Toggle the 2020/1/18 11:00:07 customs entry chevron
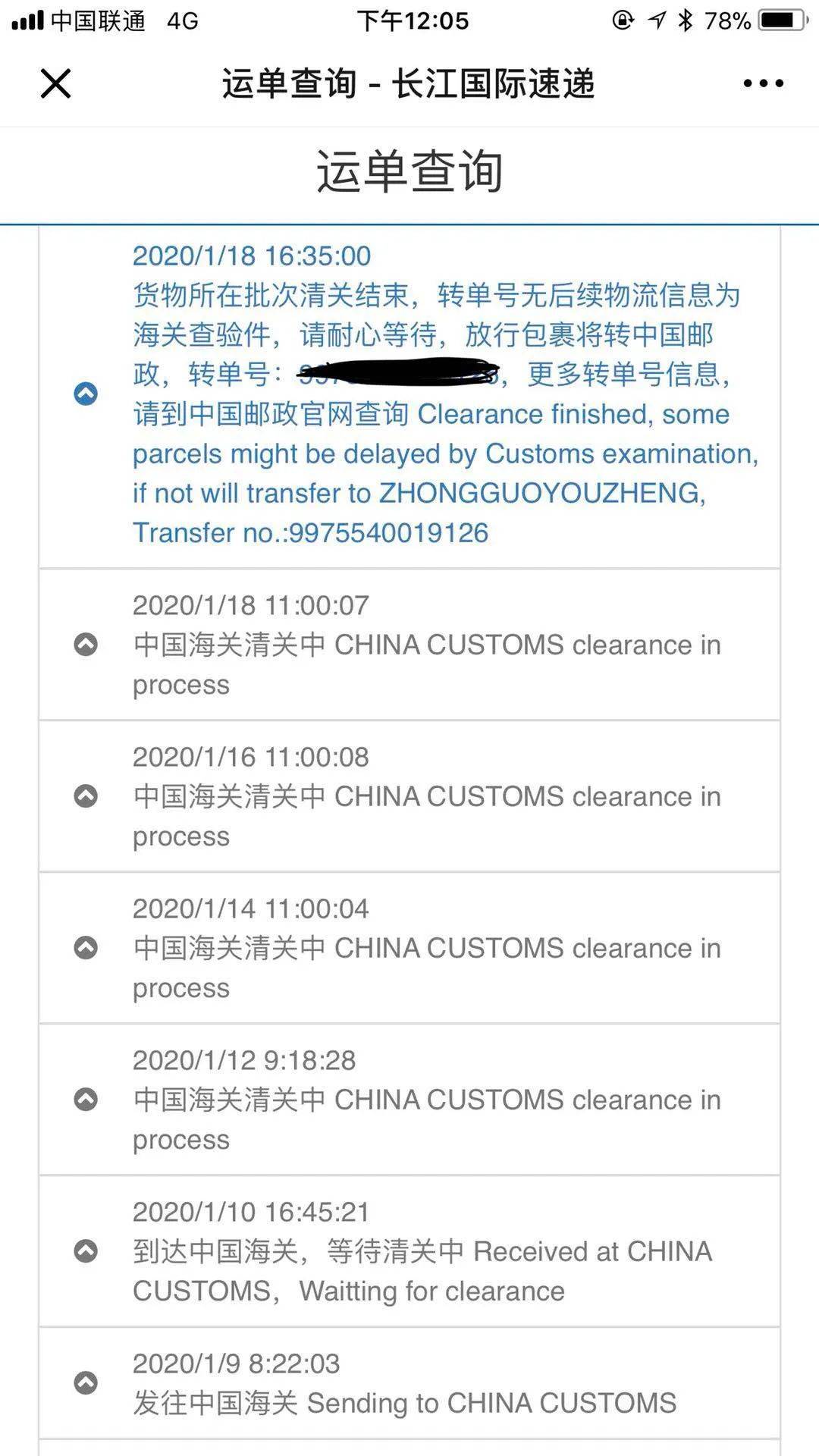 86,645
